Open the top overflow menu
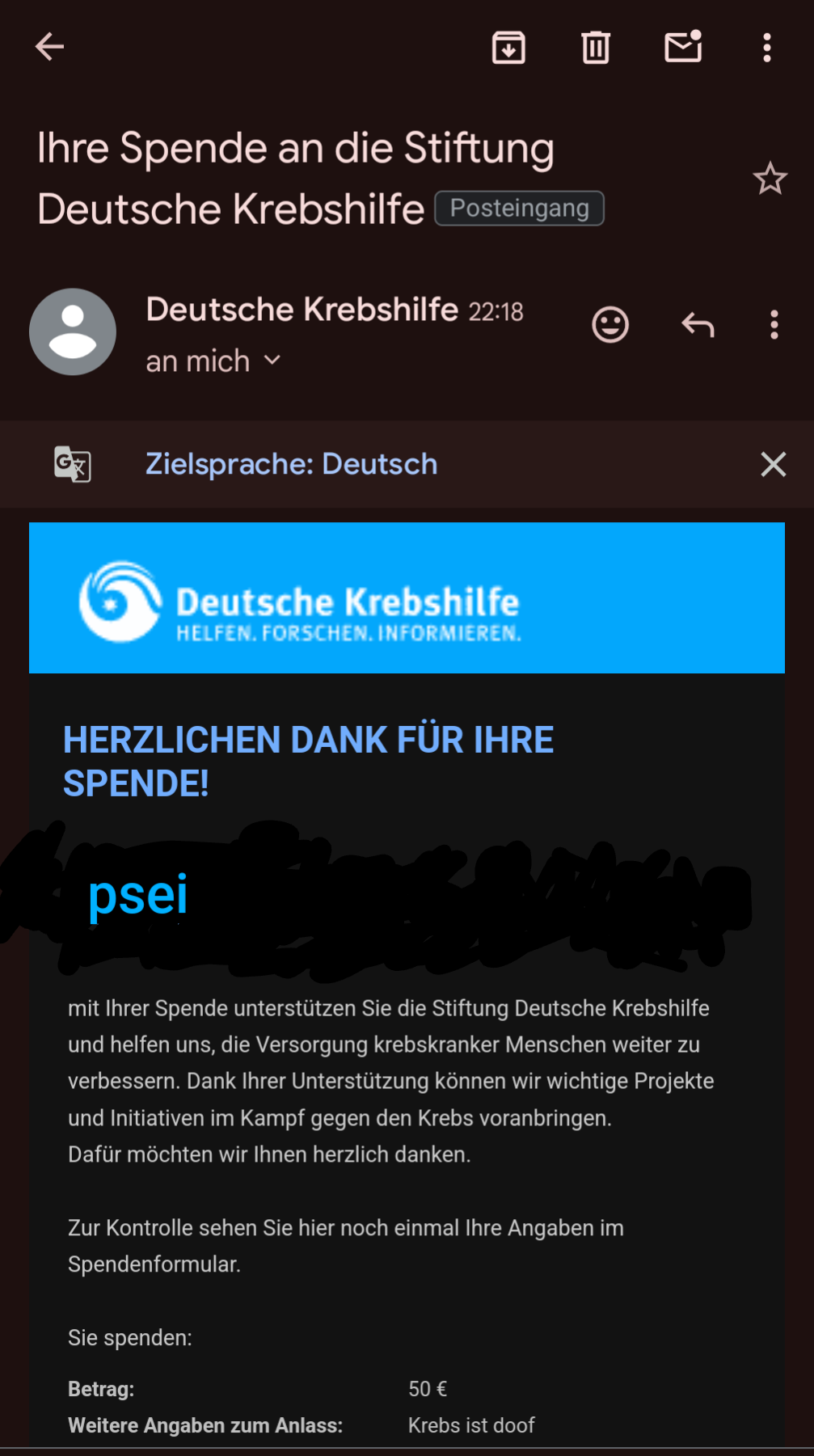 pyautogui.click(x=766, y=48)
